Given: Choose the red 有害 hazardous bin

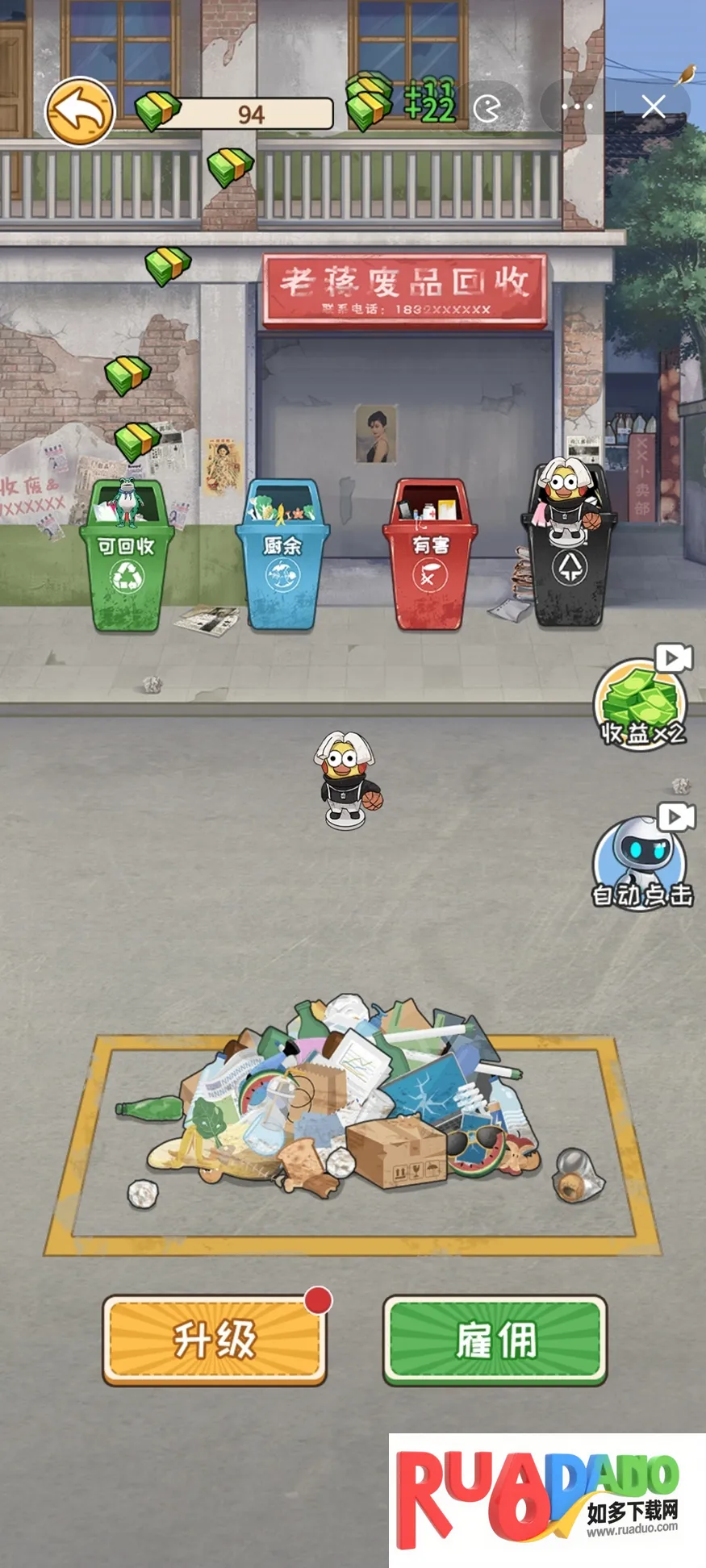Looking at the screenshot, I should 429,565.
